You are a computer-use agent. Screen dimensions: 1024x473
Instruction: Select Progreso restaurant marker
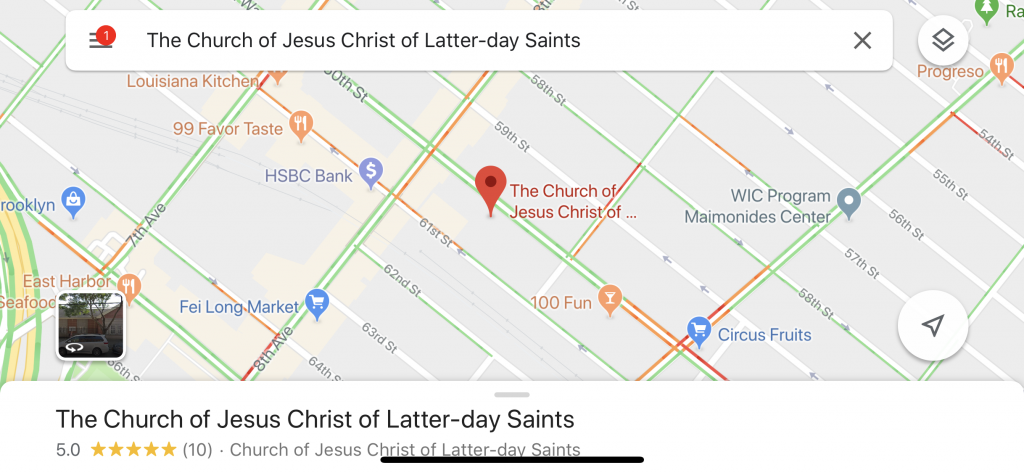pos(1001,68)
